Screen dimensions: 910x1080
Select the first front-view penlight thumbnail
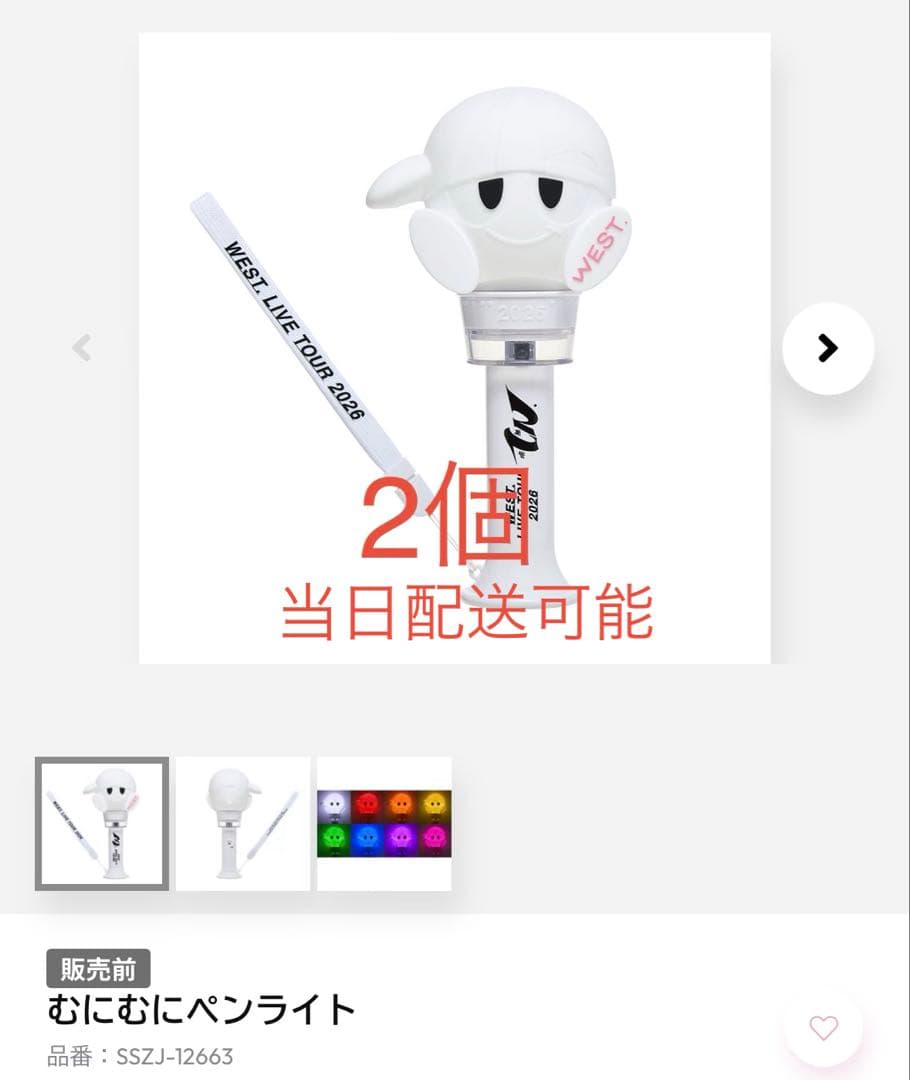coord(102,823)
